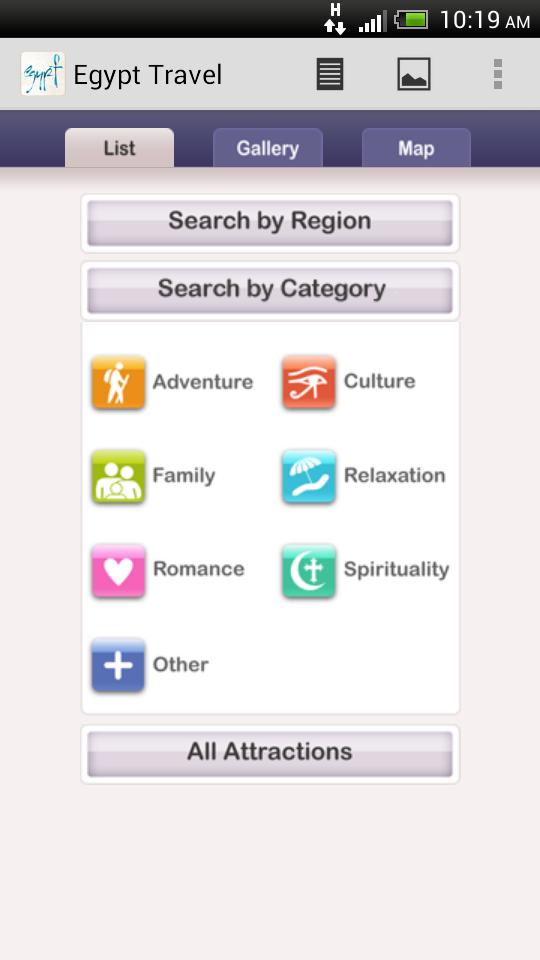Image resolution: width=540 pixels, height=960 pixels.
Task: Select the Relaxation category
Action: point(364,476)
